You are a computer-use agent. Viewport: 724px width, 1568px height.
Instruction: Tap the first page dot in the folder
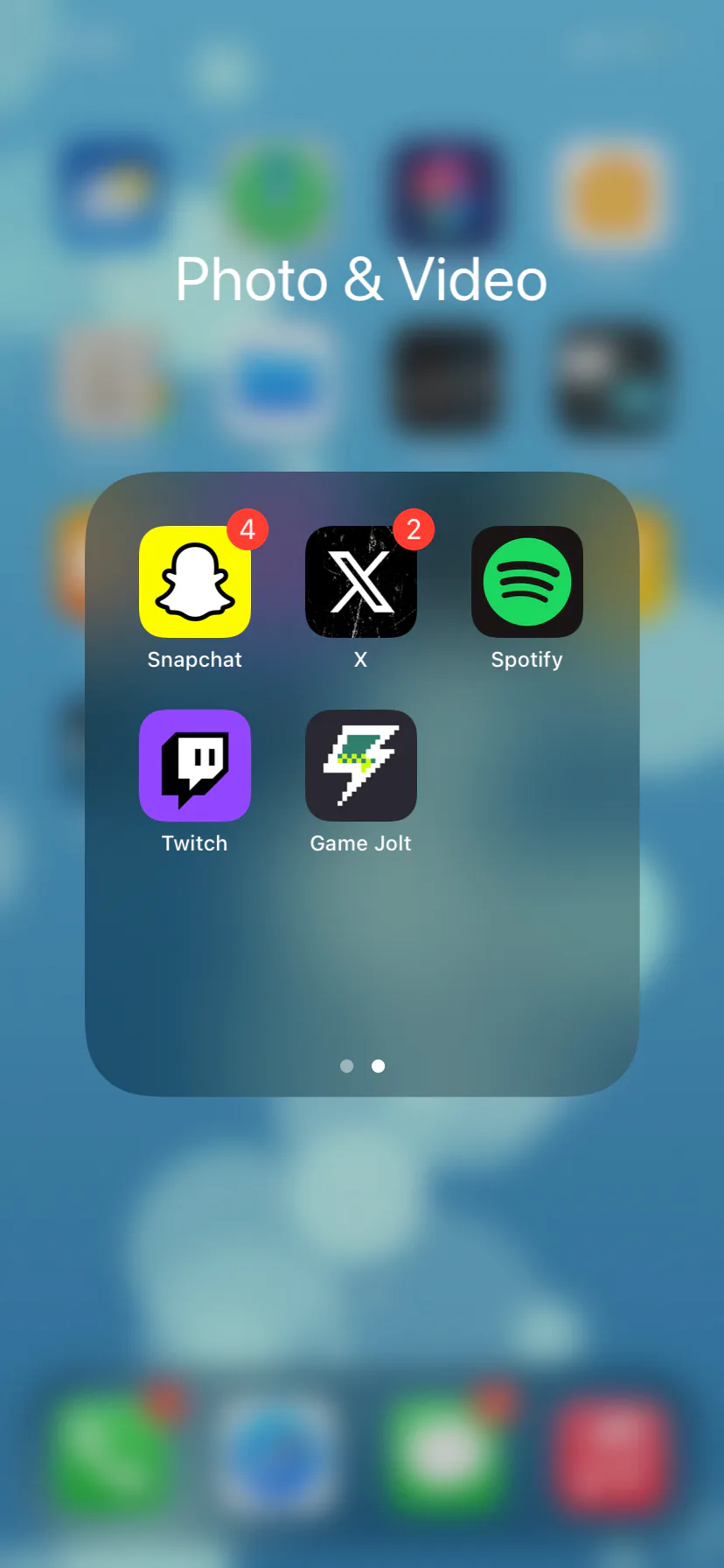tap(346, 1066)
